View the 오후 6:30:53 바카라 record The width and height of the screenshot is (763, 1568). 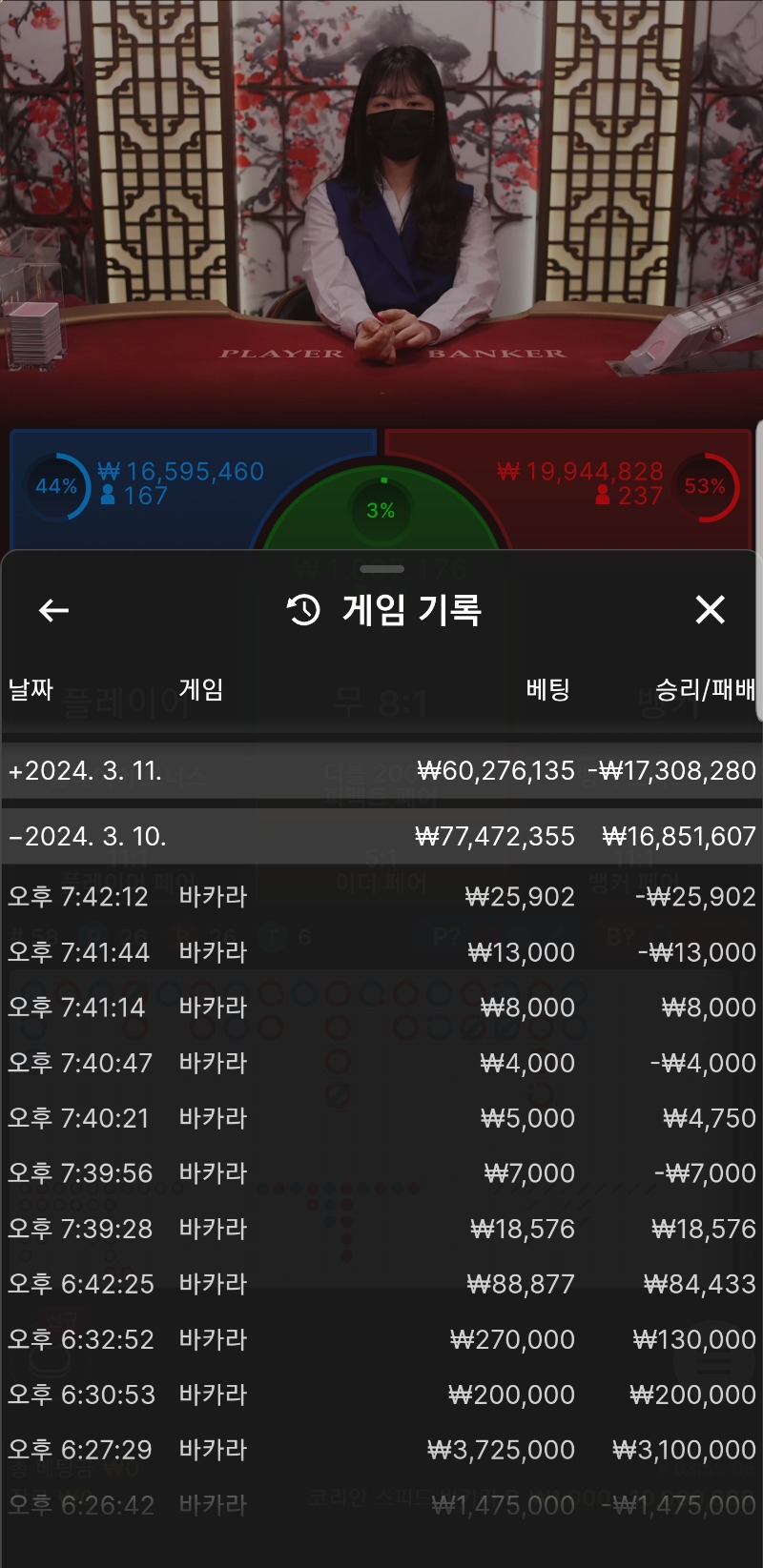pos(381,1394)
